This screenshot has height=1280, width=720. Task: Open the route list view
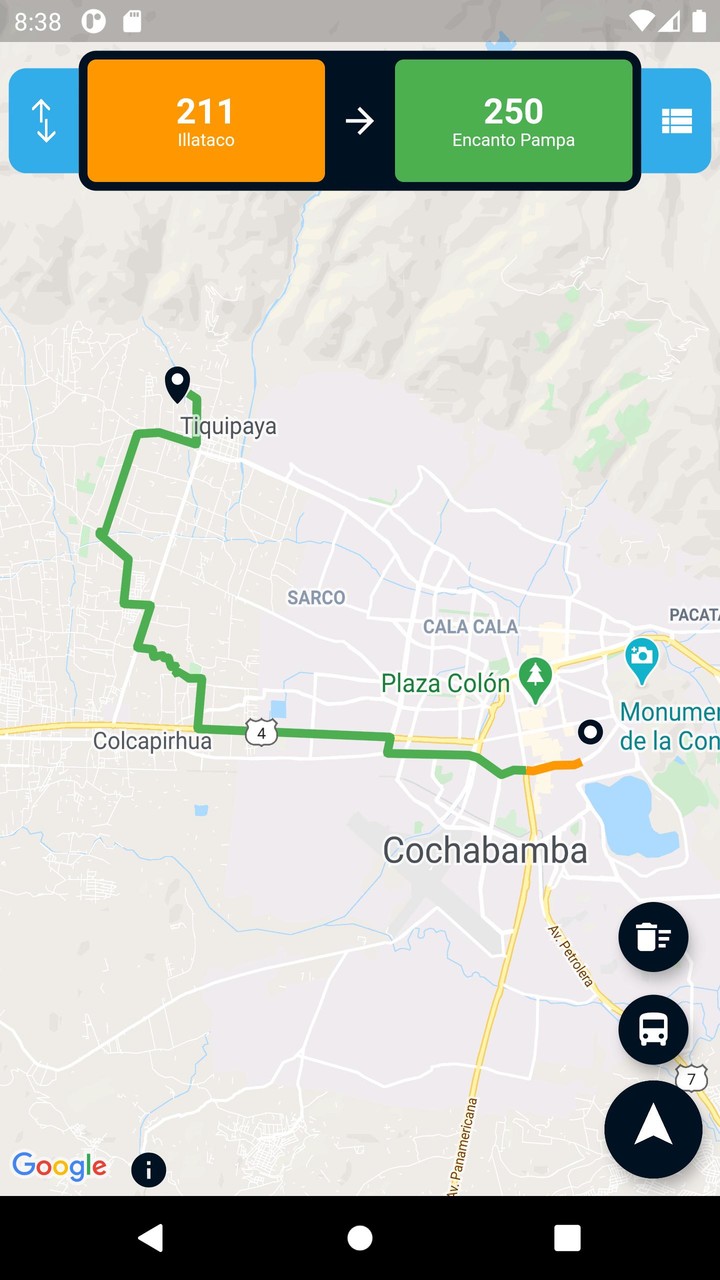point(677,121)
